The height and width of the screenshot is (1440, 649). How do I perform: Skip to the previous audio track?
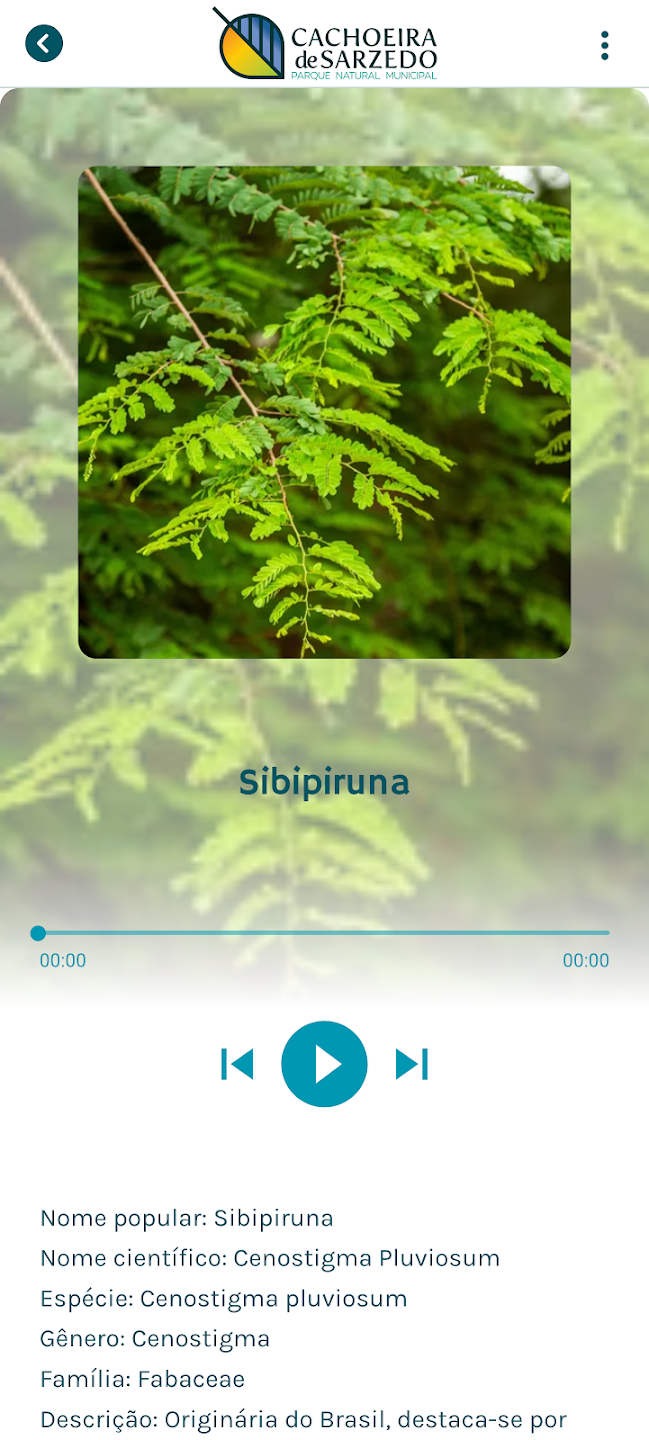pyautogui.click(x=237, y=1064)
